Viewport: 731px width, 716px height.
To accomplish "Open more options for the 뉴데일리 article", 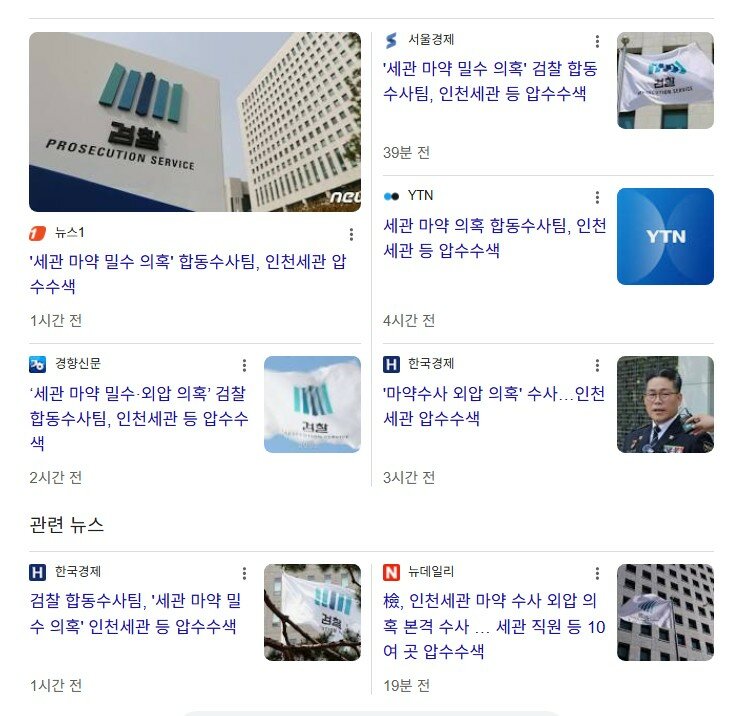I will pos(597,573).
